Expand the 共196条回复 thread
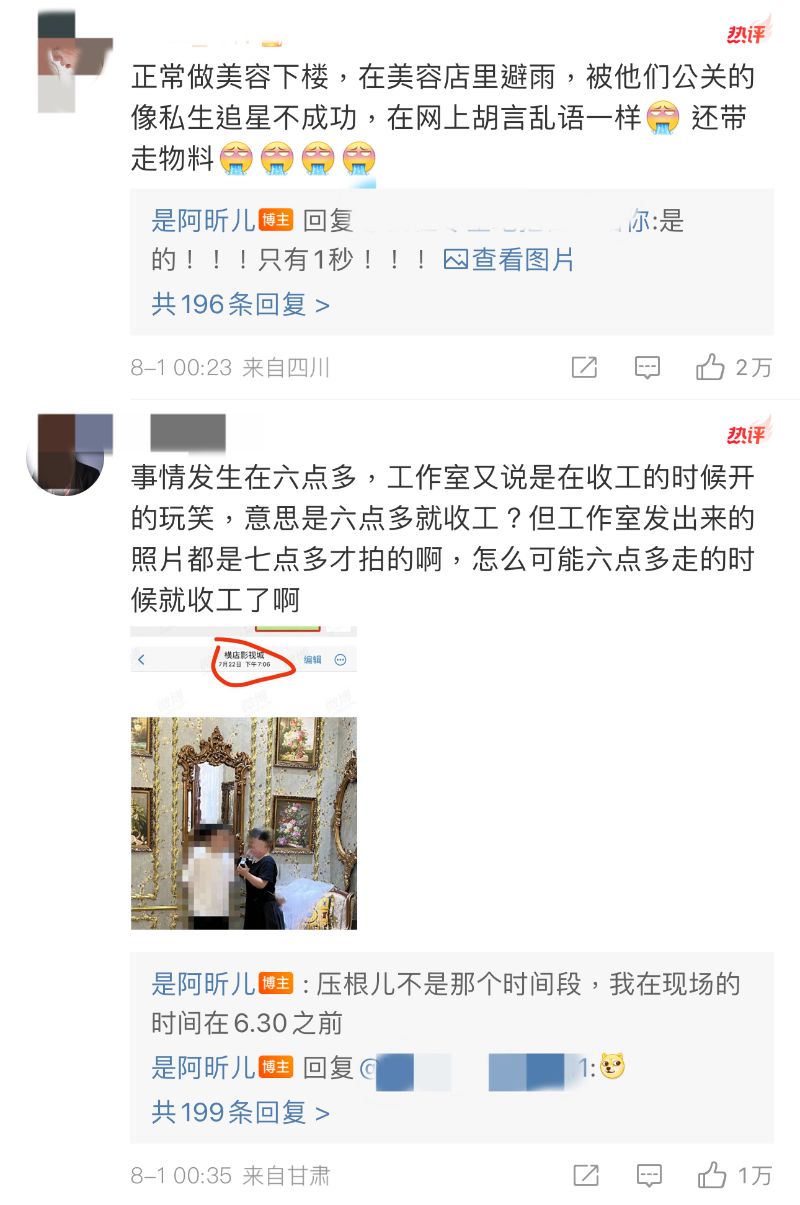This screenshot has width=800, height=1205. tap(240, 304)
